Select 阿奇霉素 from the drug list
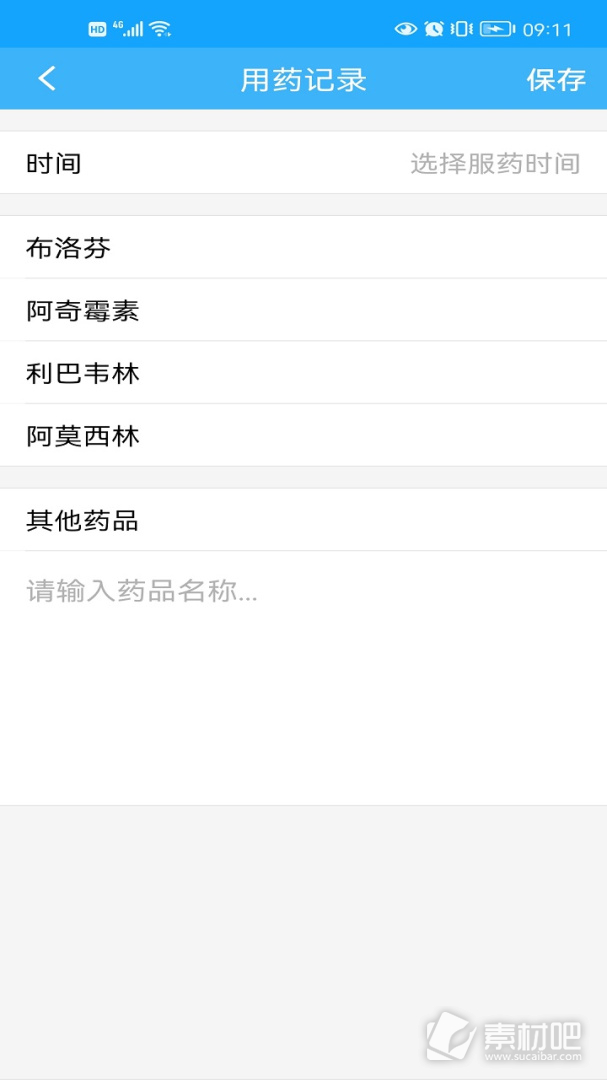Screen dimensions: 607x1080 [x=303, y=310]
